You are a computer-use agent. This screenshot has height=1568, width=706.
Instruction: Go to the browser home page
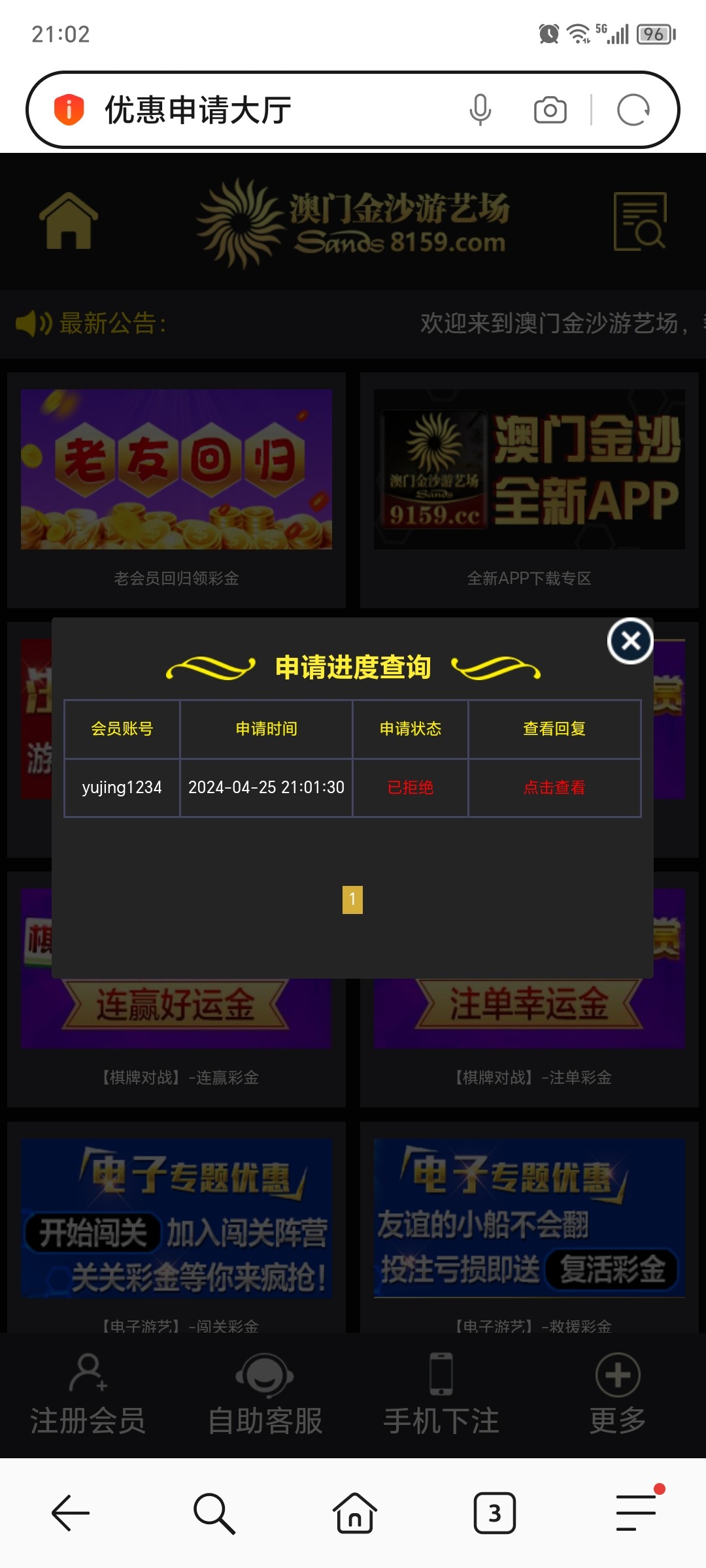(x=354, y=1513)
